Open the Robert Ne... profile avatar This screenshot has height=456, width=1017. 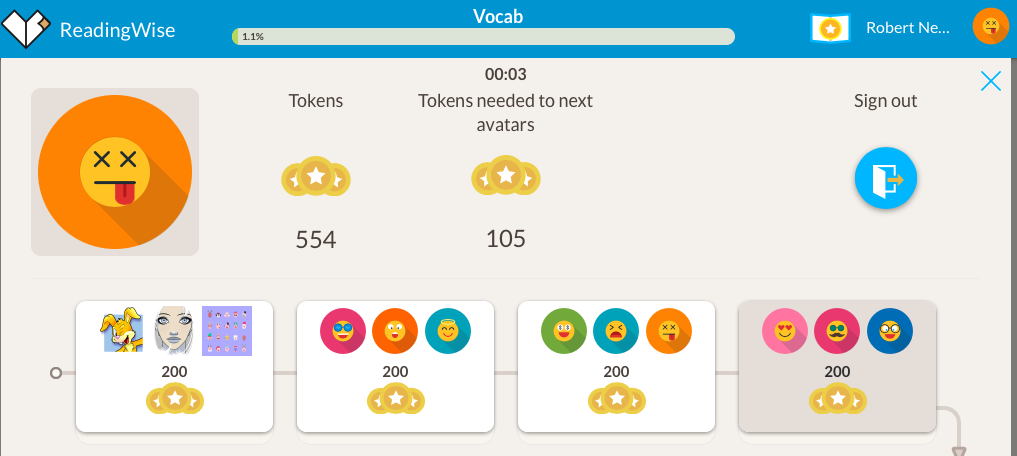(990, 27)
